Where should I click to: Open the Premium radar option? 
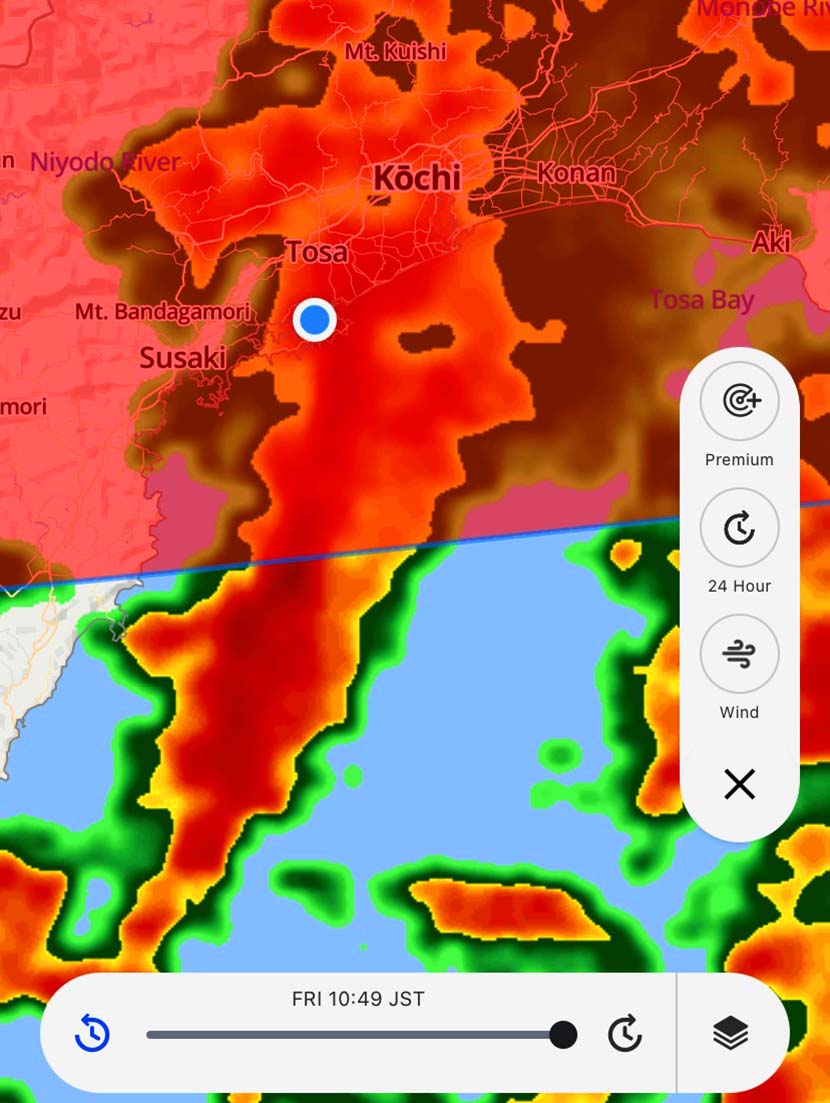tap(739, 401)
